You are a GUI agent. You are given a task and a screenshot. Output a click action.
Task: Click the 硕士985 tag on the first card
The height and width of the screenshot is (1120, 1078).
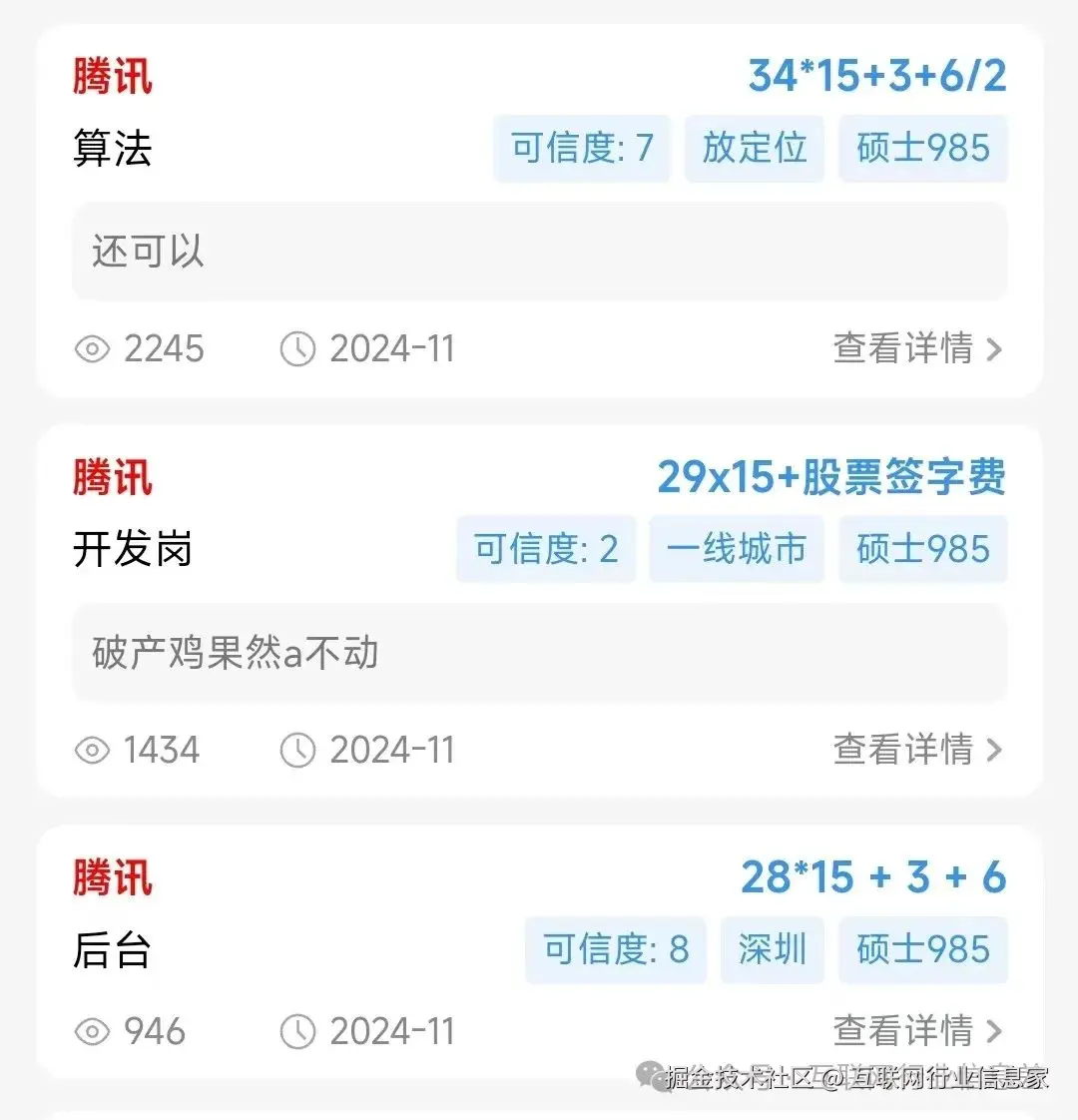pyautogui.click(x=922, y=149)
